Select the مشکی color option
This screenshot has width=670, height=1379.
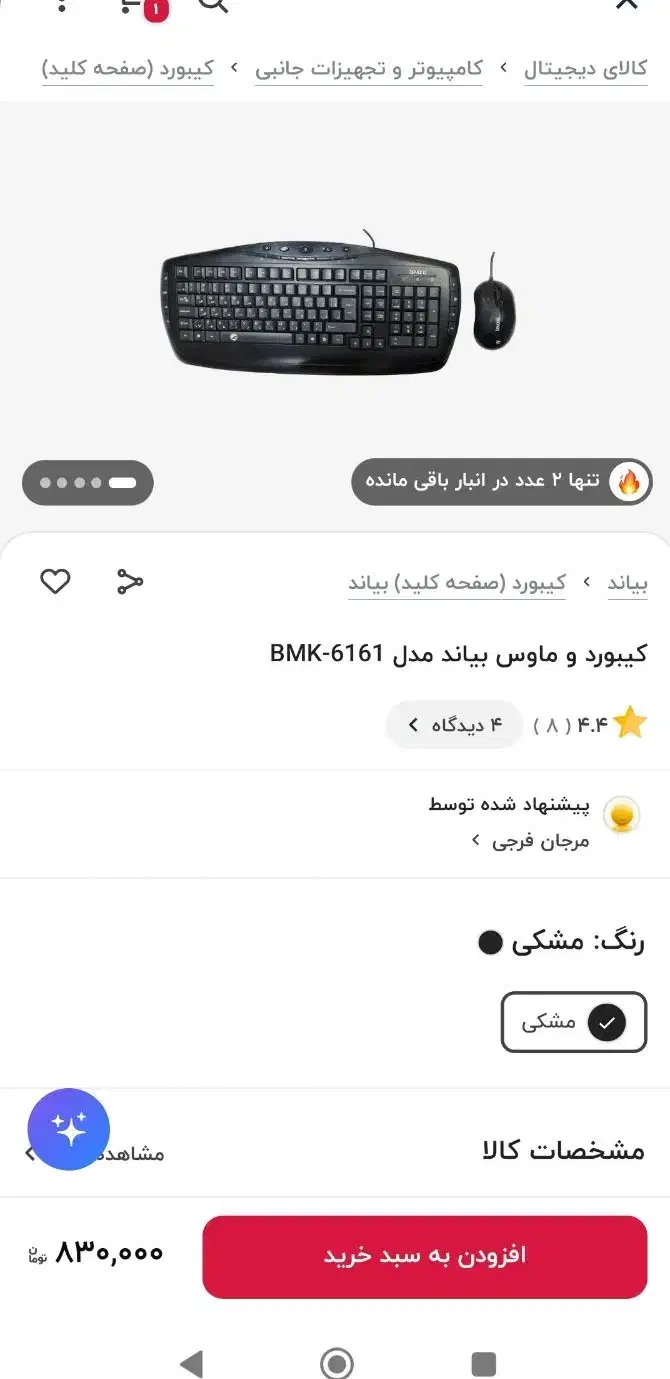[x=573, y=1022]
